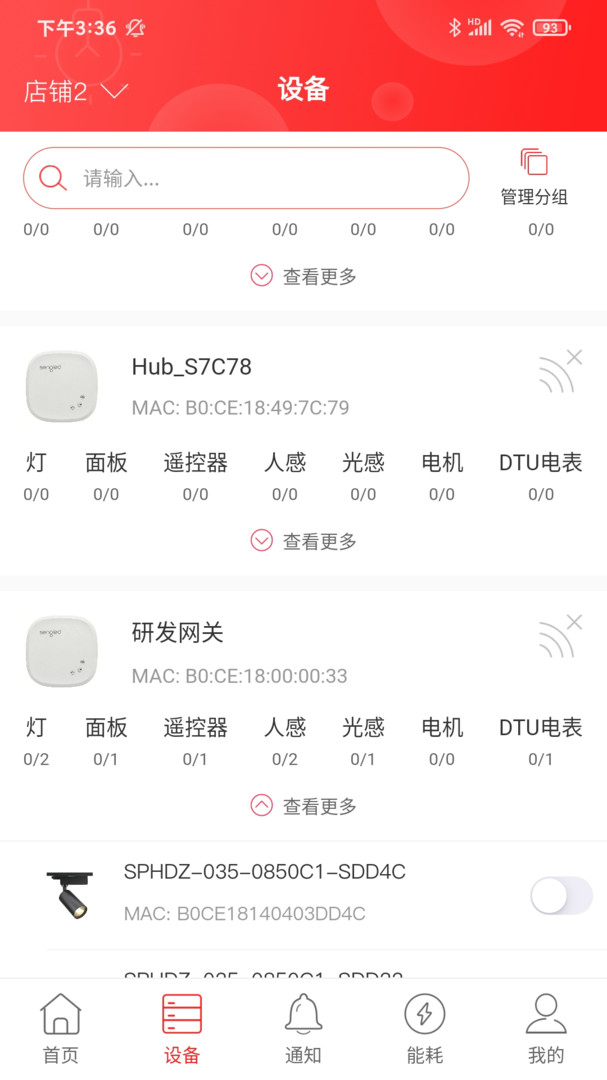Select the 设备 tab

[x=182, y=1028]
